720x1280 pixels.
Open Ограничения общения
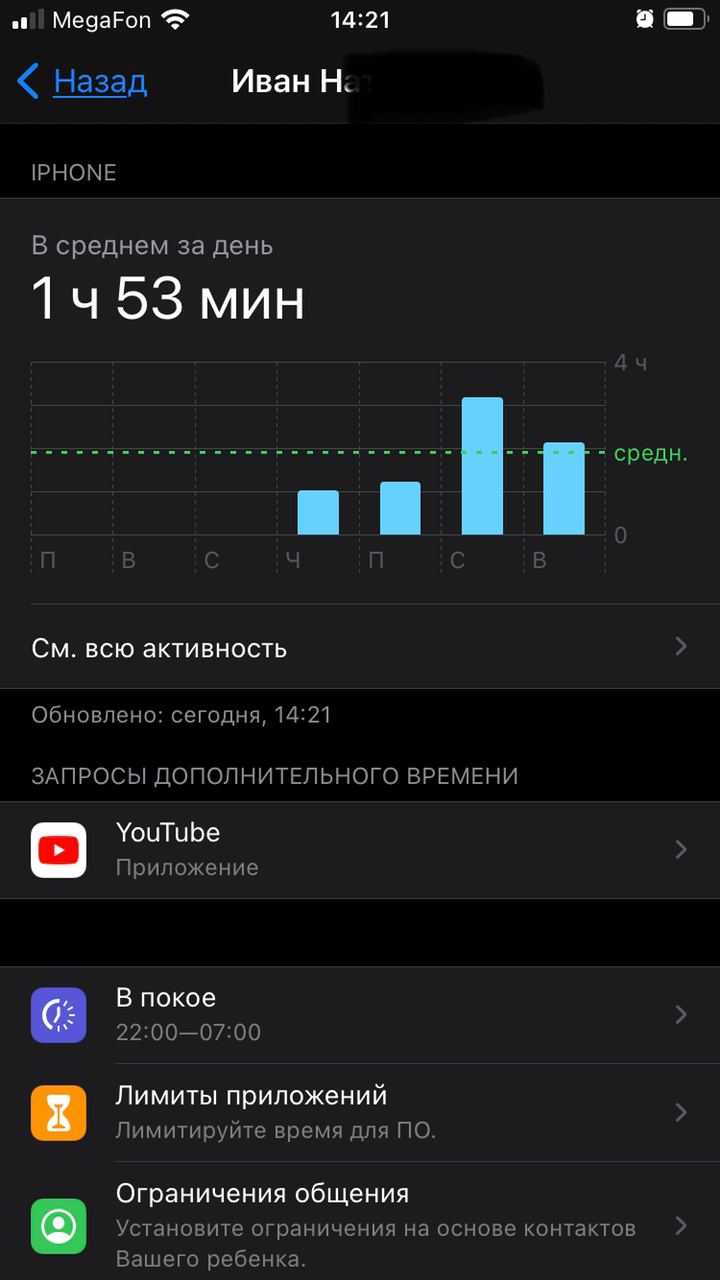pos(360,1220)
